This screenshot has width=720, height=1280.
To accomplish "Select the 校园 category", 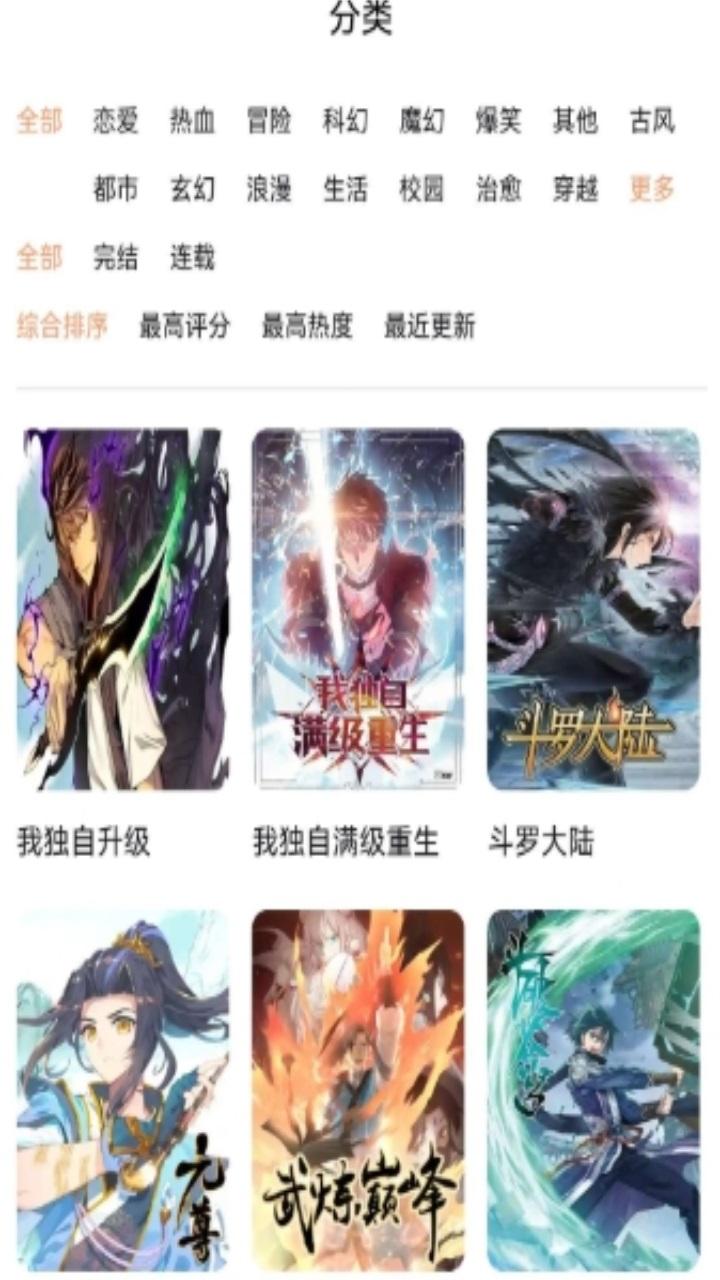I will (421, 189).
